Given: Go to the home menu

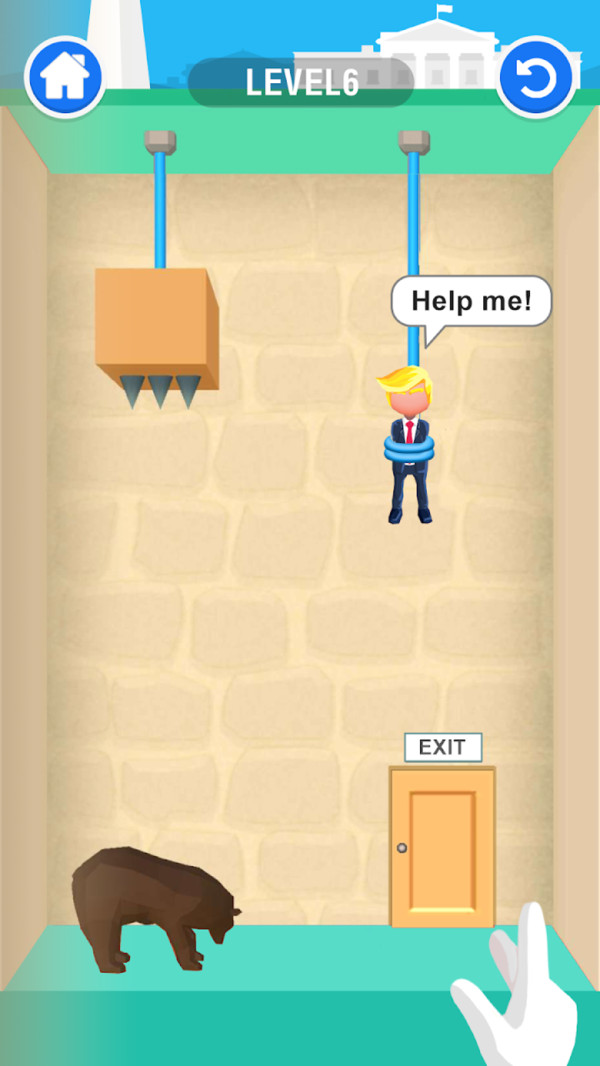Looking at the screenshot, I should click(x=65, y=77).
